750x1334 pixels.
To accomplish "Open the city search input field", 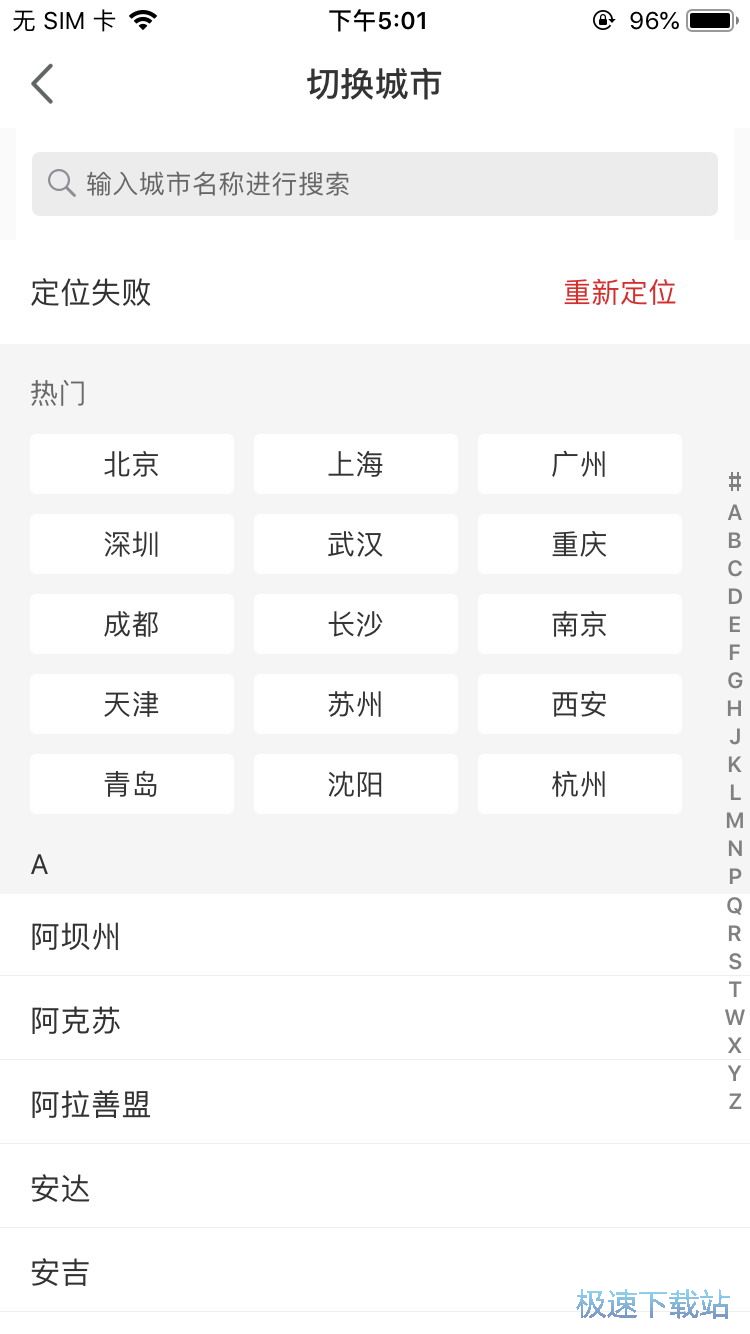I will [375, 183].
